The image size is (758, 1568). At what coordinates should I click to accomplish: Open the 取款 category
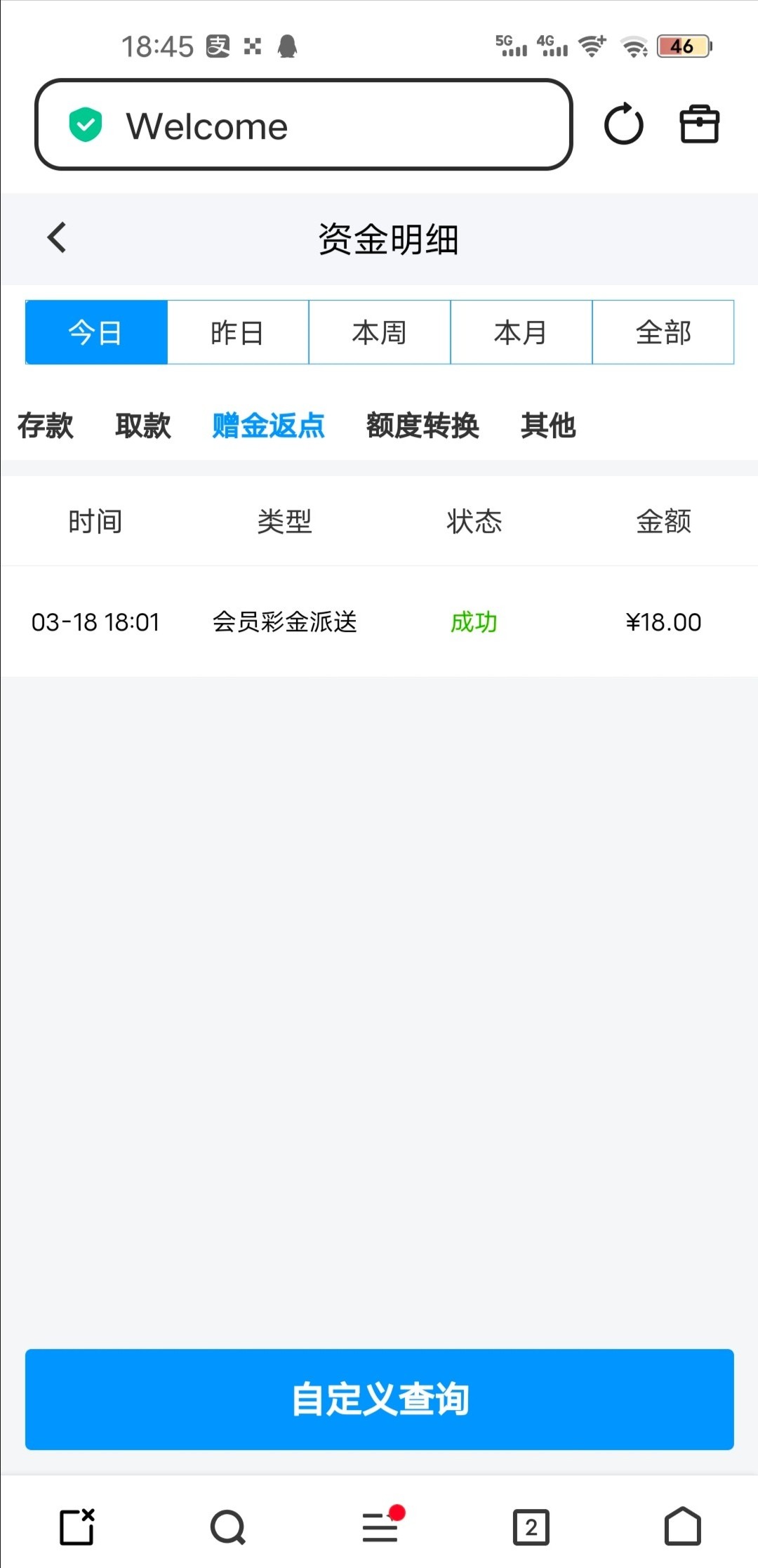coord(143,426)
